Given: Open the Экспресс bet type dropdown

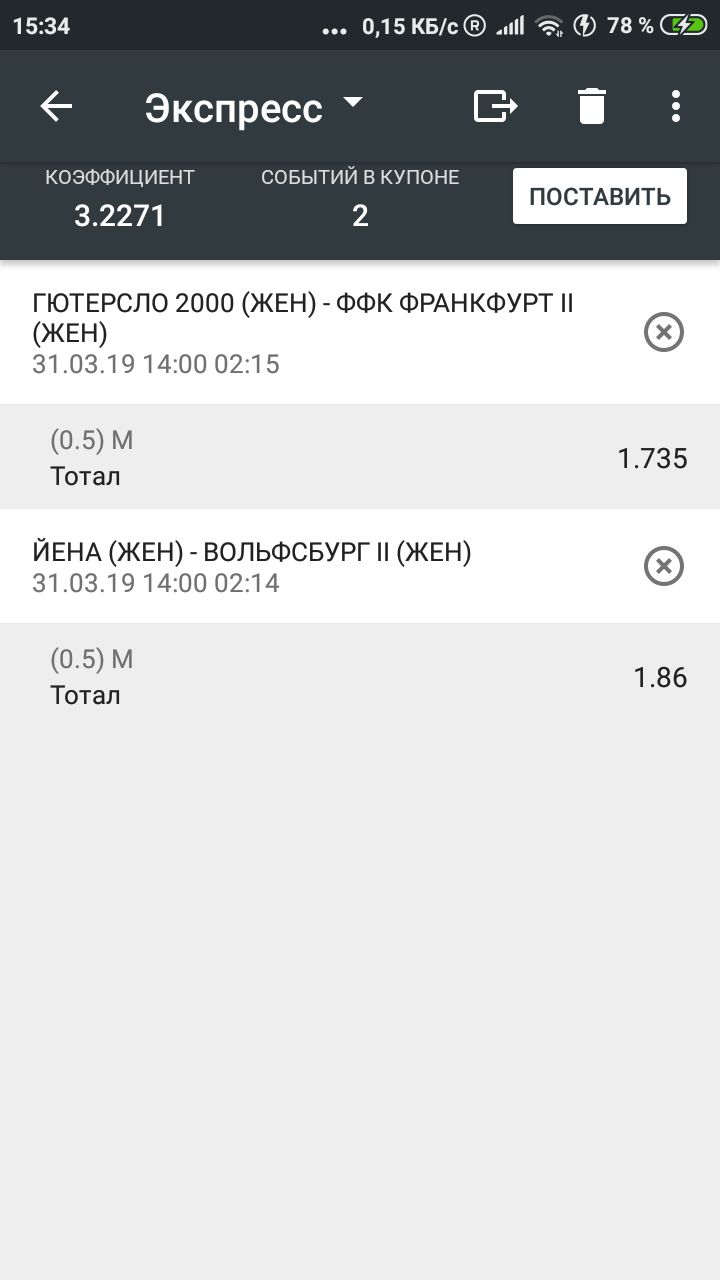Looking at the screenshot, I should pos(254,107).
